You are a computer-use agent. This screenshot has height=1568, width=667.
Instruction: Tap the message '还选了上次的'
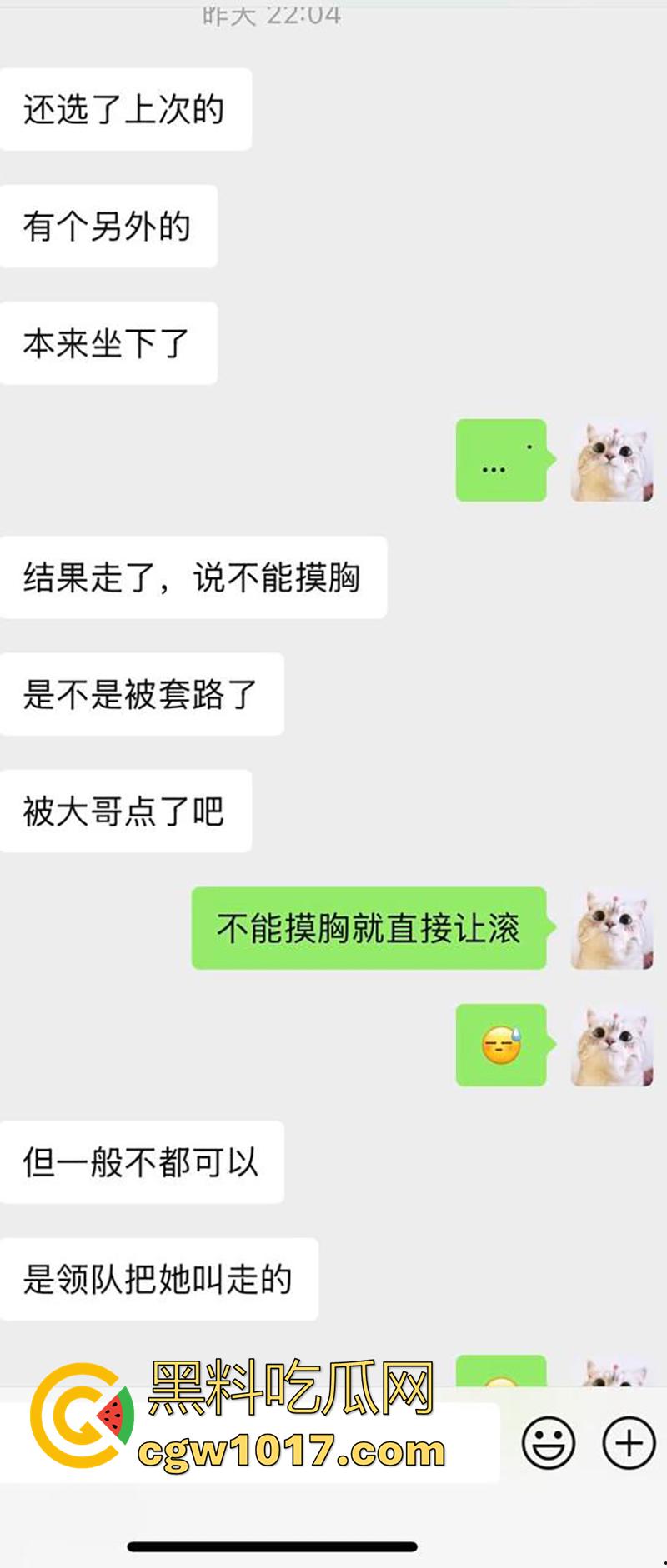126,108
